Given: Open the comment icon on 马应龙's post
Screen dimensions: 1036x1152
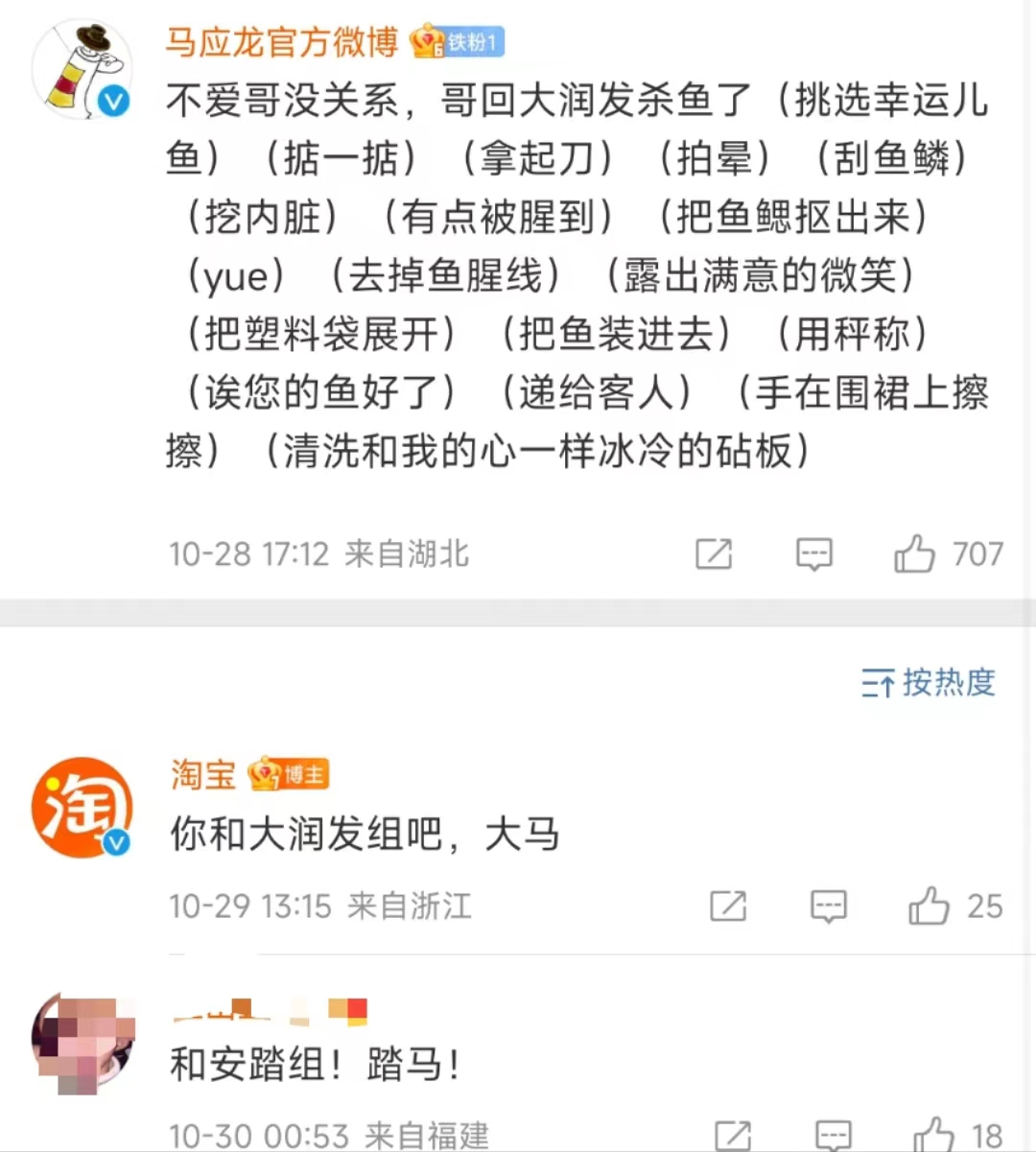Looking at the screenshot, I should click(813, 554).
